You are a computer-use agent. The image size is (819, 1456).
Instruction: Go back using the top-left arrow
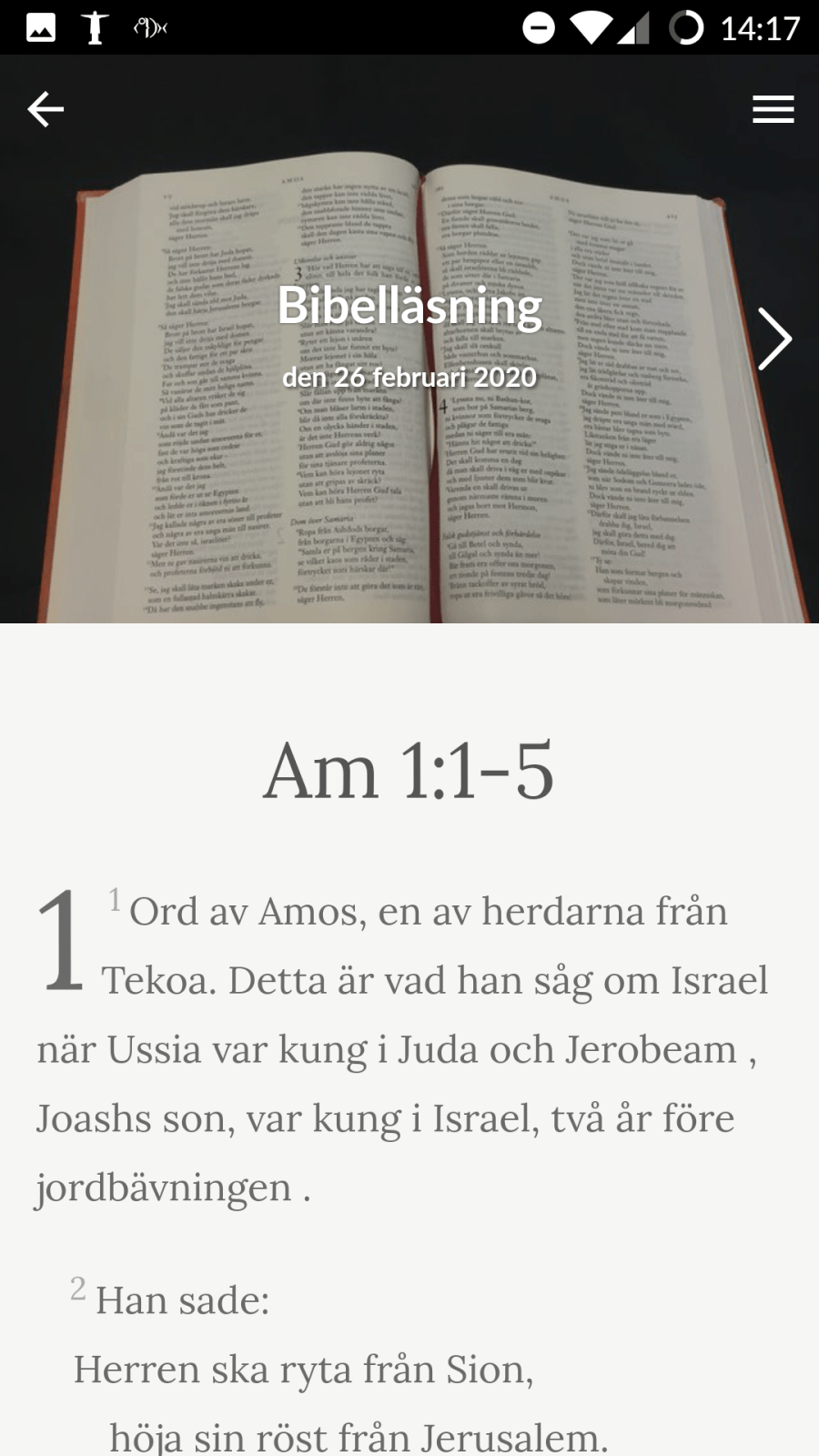45,110
